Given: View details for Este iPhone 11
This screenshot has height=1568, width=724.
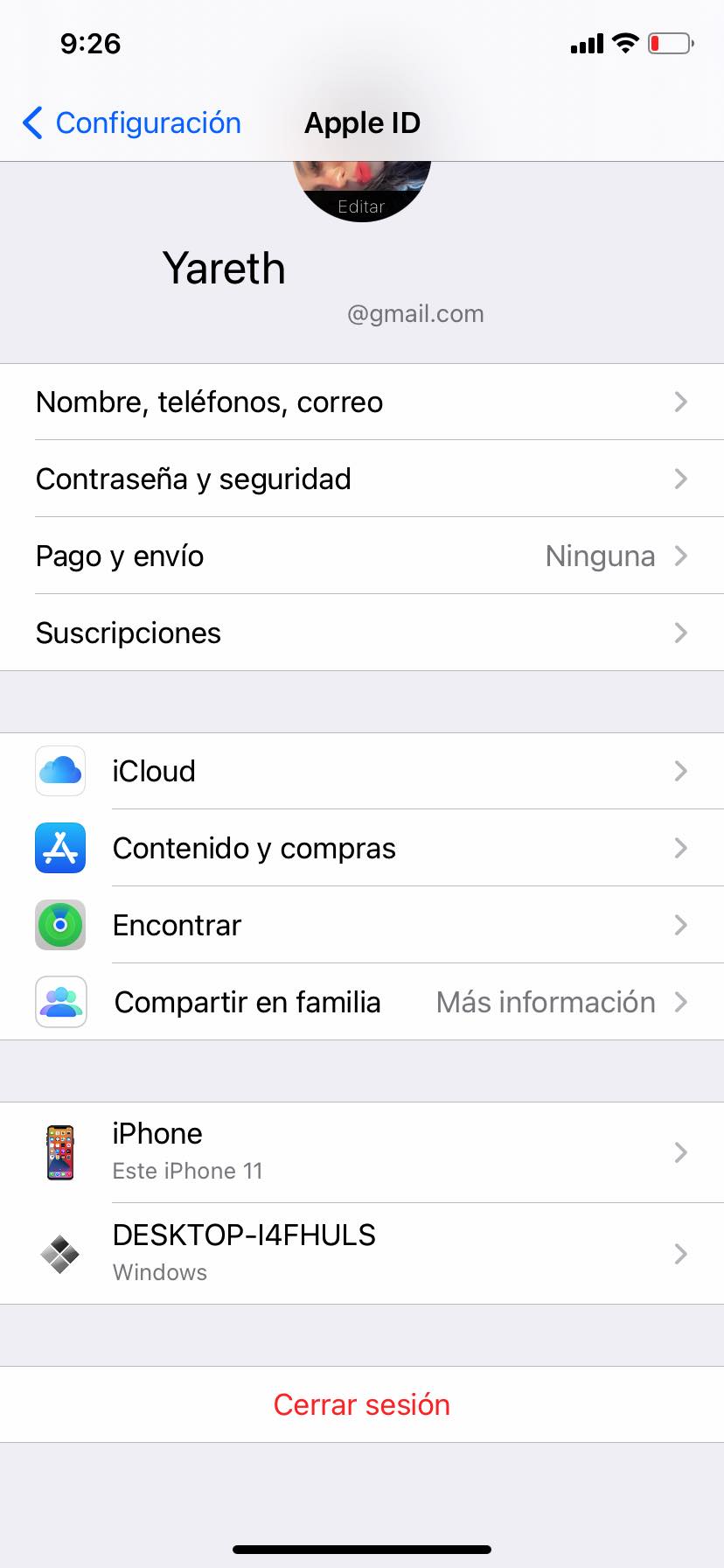Looking at the screenshot, I should click(x=362, y=1152).
